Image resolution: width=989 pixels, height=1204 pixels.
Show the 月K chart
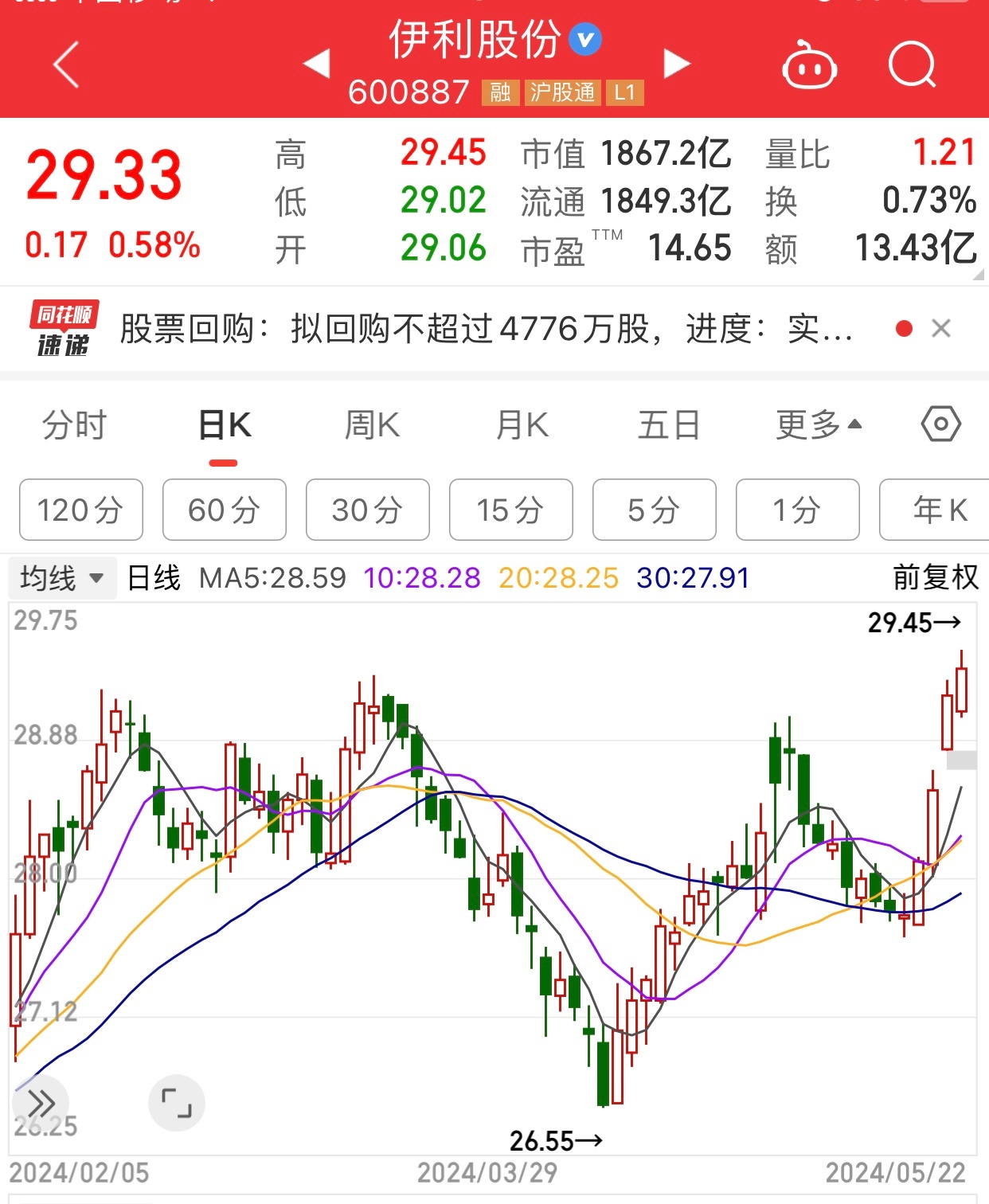click(x=522, y=425)
